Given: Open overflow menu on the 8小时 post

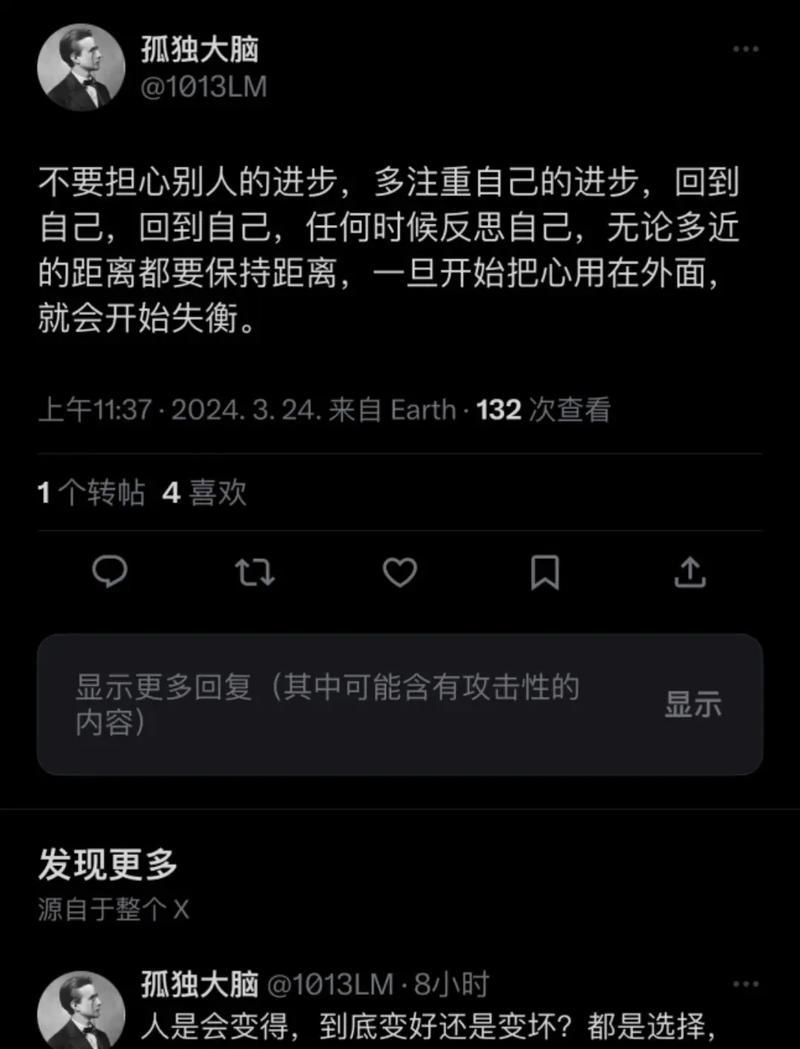Looking at the screenshot, I should tap(745, 985).
